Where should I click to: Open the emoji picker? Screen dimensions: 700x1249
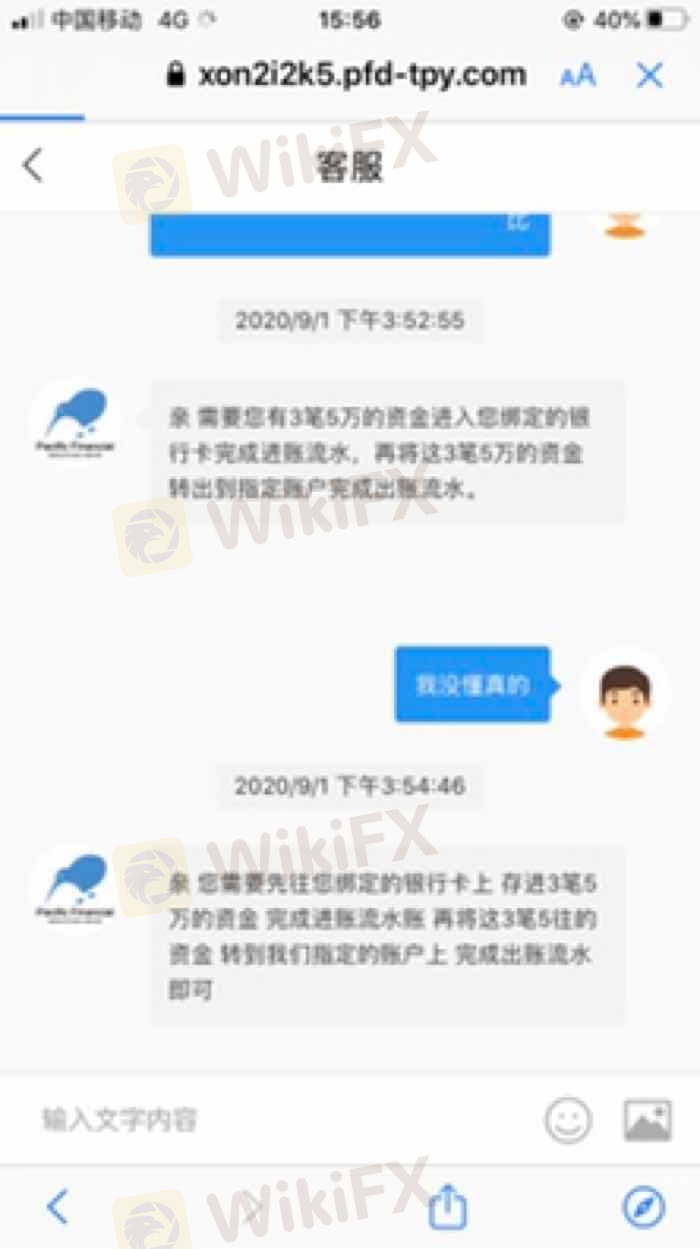pos(568,1121)
